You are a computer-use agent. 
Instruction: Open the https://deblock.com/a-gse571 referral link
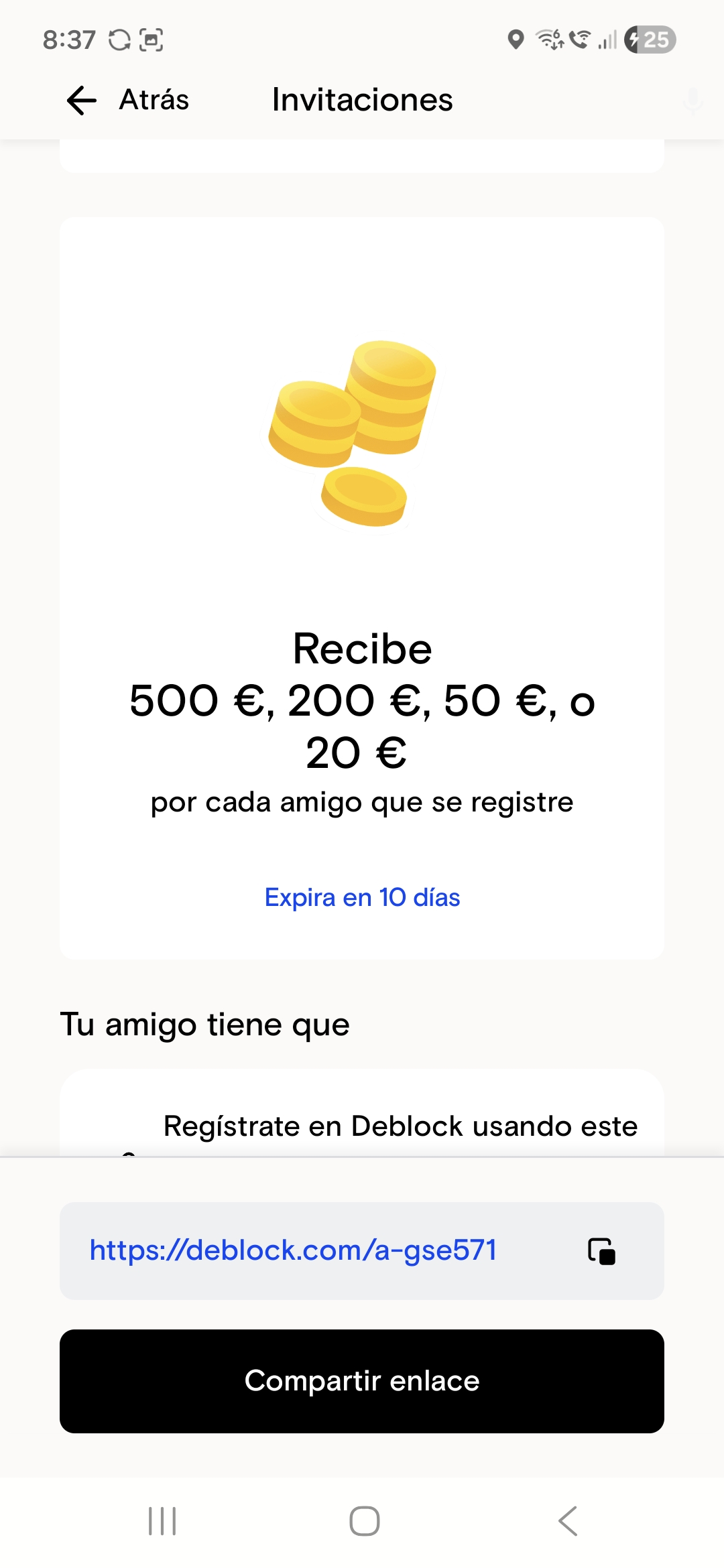[293, 1250]
